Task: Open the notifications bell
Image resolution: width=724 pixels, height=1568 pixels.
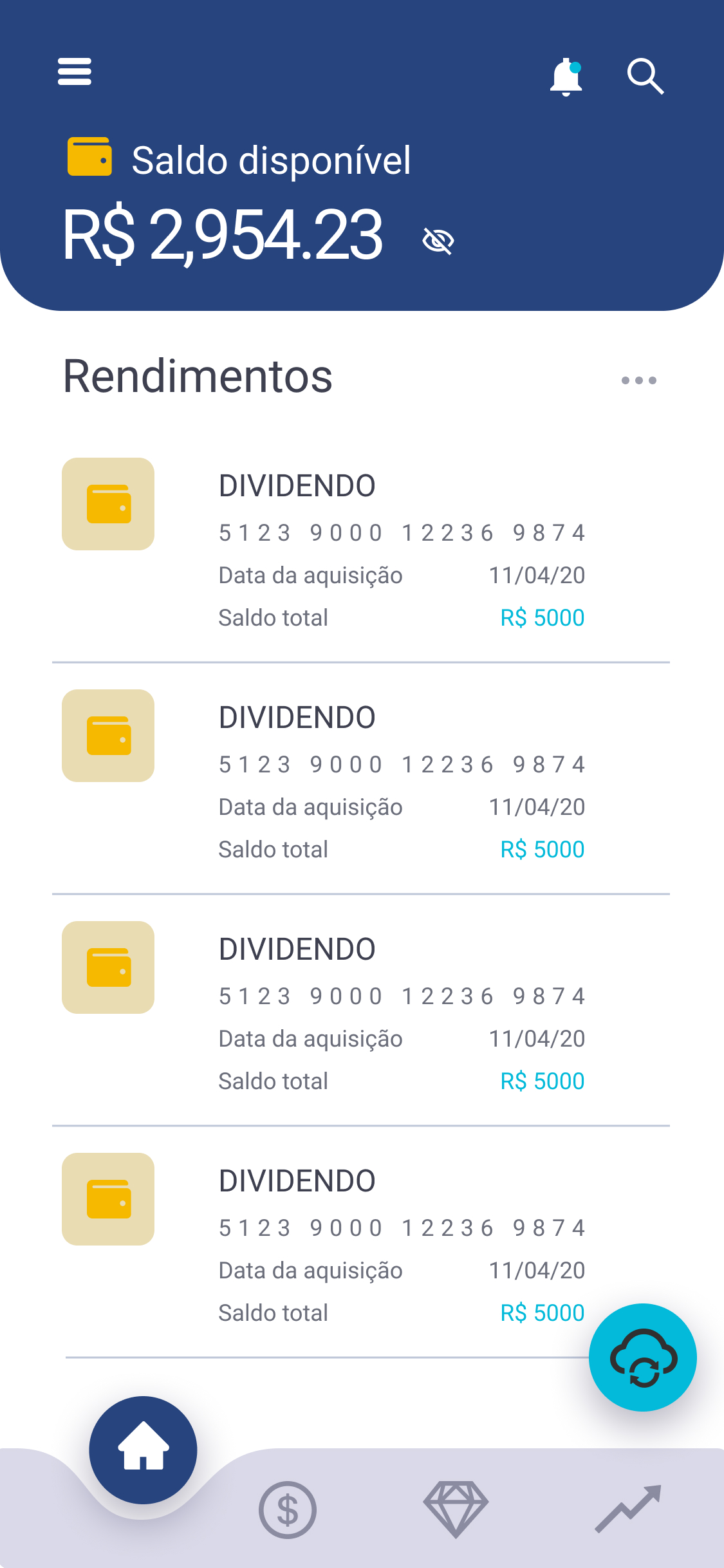Action: tap(566, 77)
